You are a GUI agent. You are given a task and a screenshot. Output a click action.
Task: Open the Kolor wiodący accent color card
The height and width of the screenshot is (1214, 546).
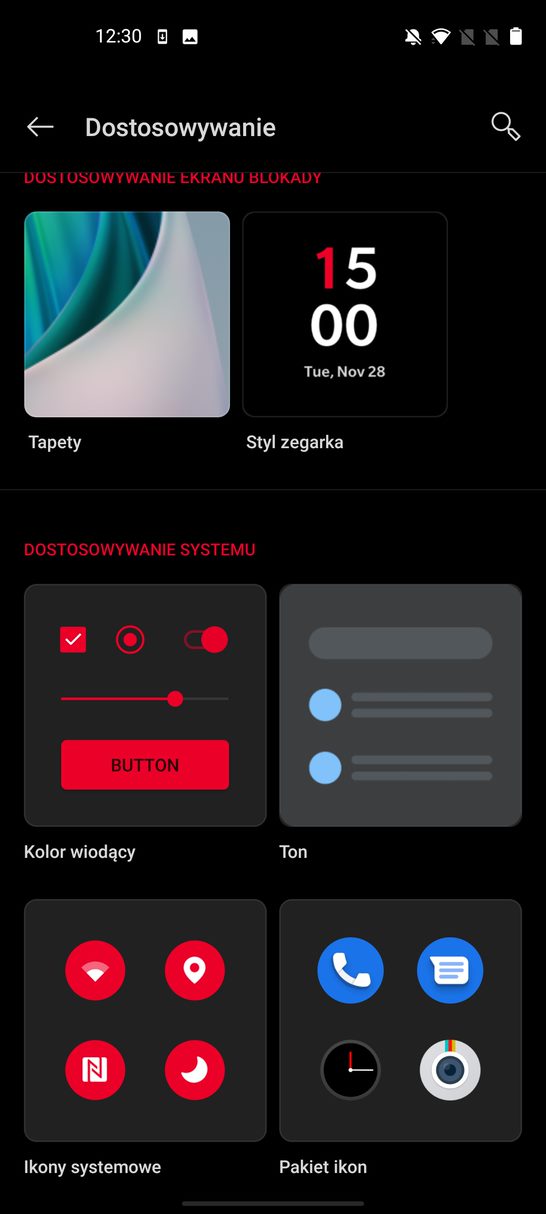coord(145,705)
